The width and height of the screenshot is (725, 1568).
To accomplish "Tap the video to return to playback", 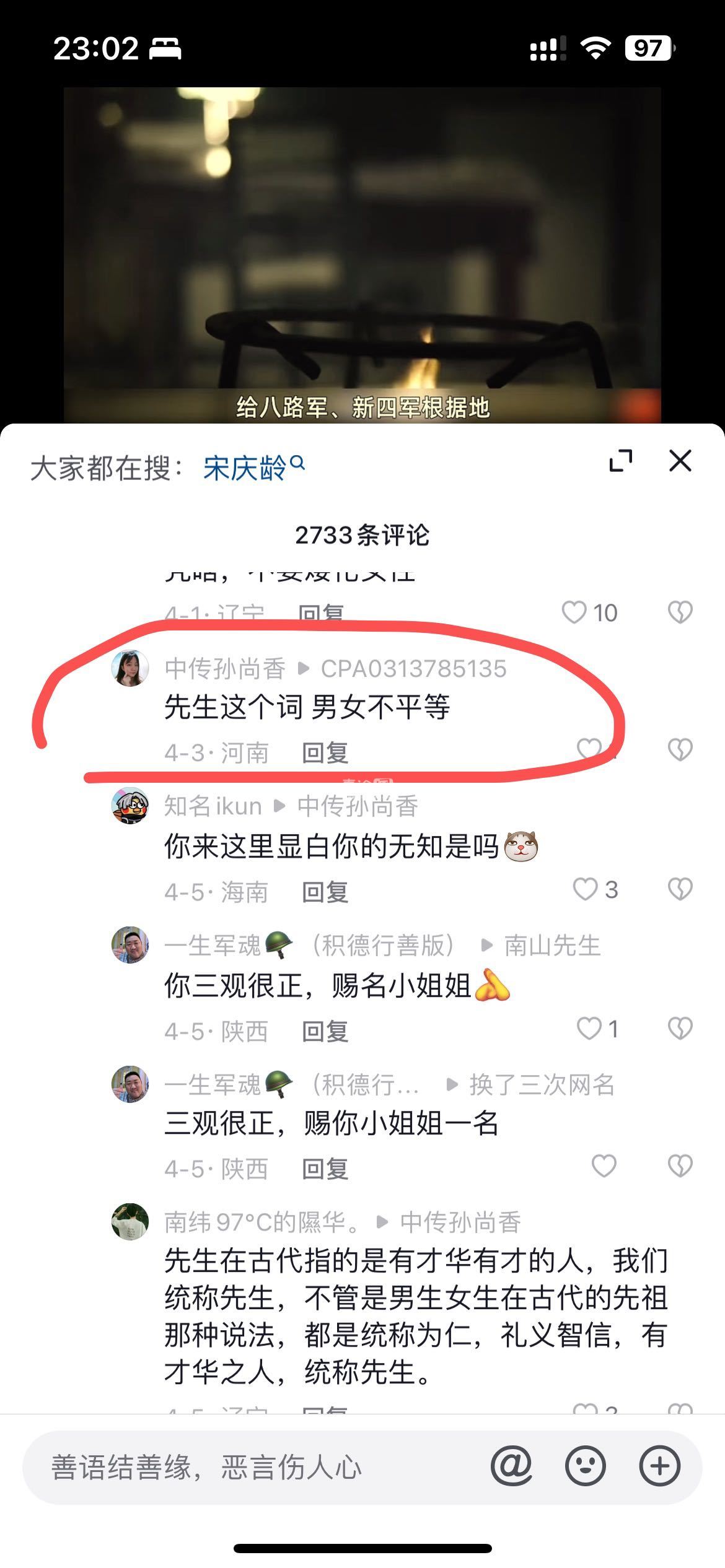I will (362, 248).
